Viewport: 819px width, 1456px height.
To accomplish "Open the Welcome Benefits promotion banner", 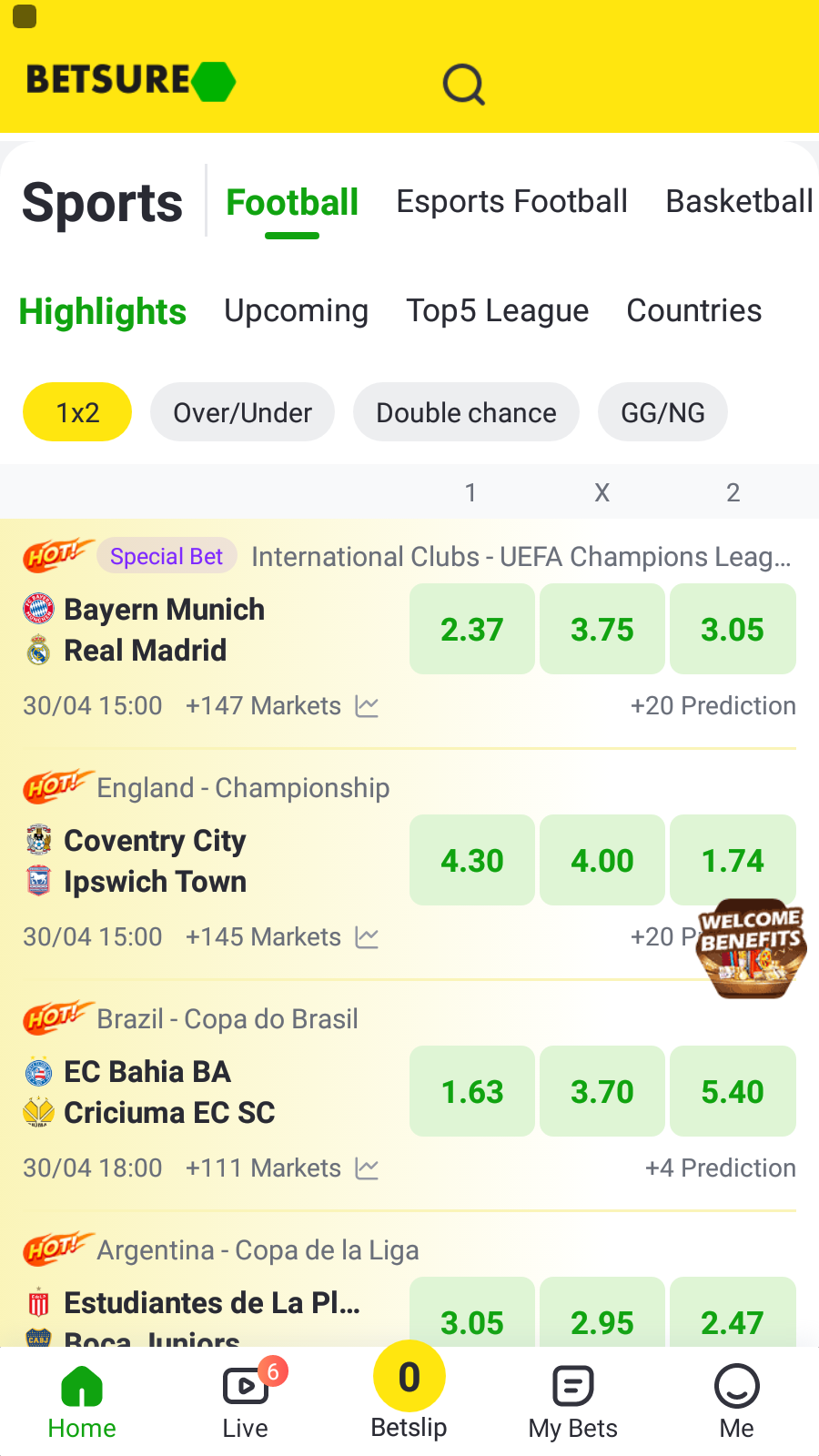I will pos(750,948).
